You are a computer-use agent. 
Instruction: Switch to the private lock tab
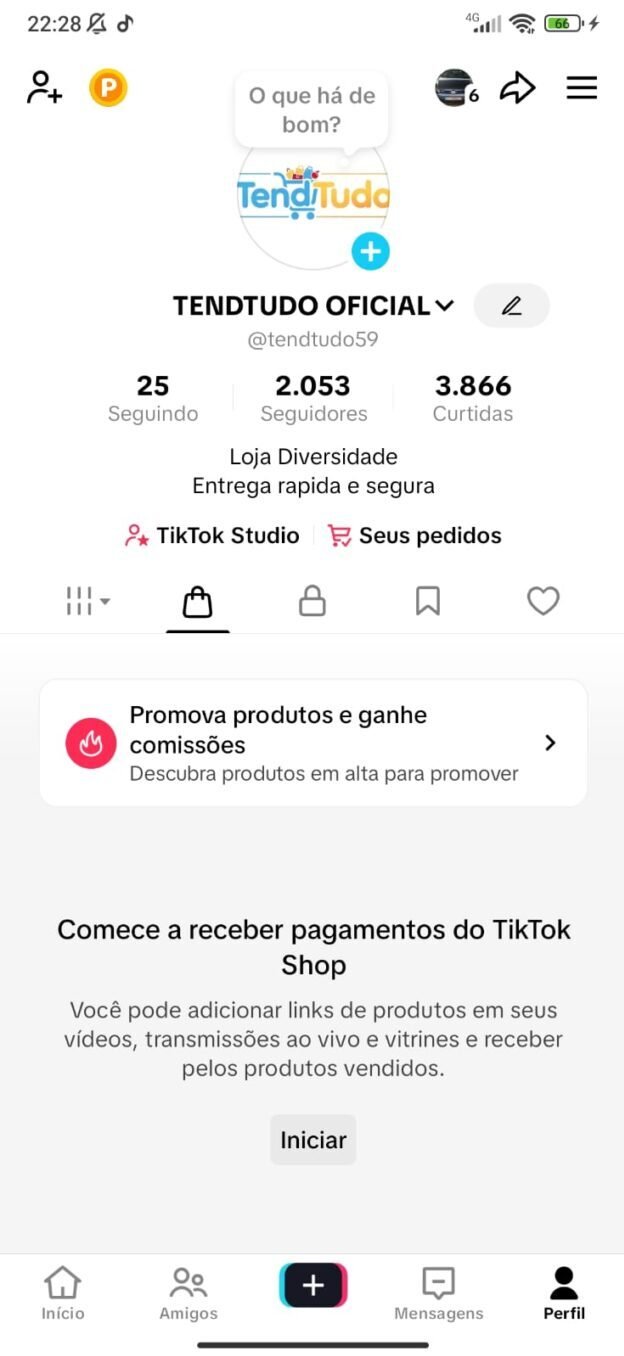point(313,601)
